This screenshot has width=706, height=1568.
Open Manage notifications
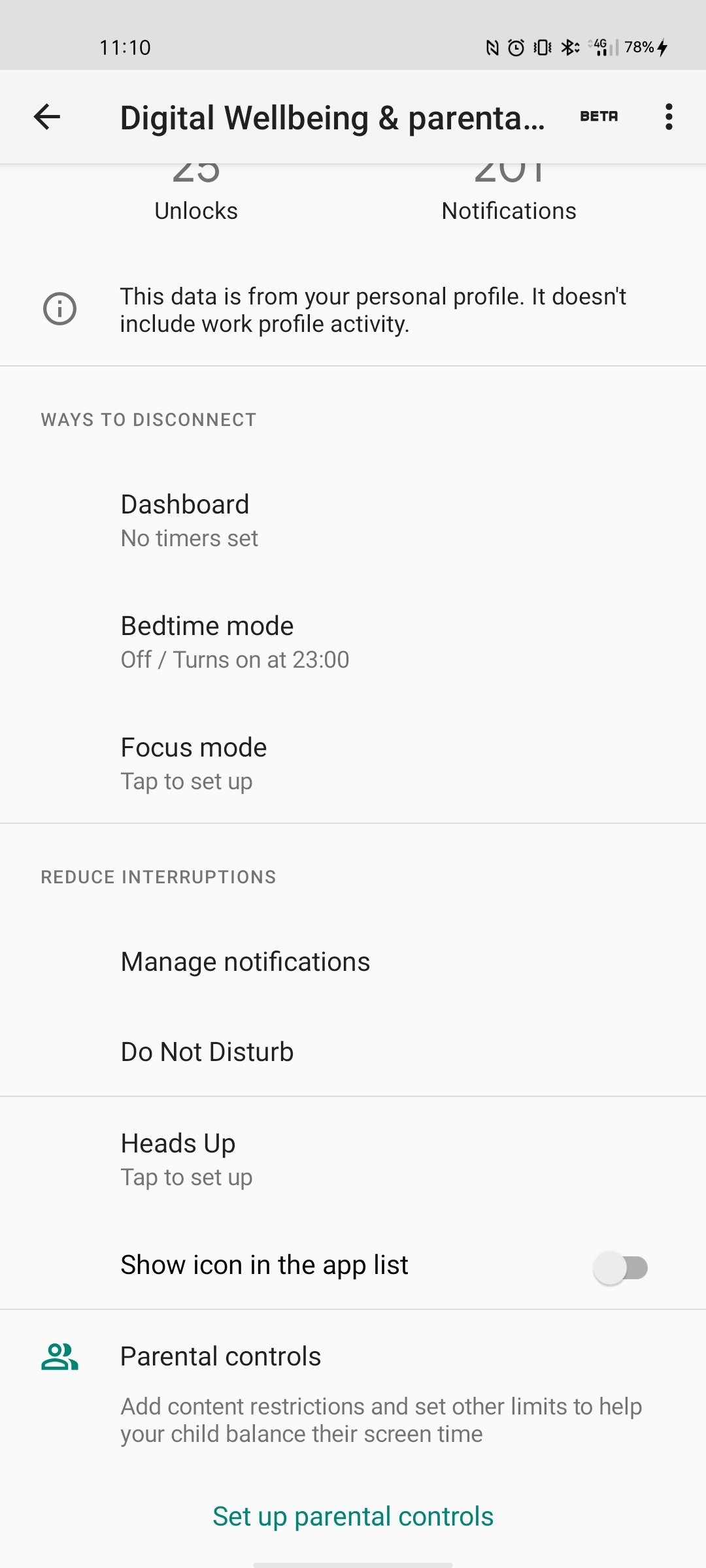[353, 962]
